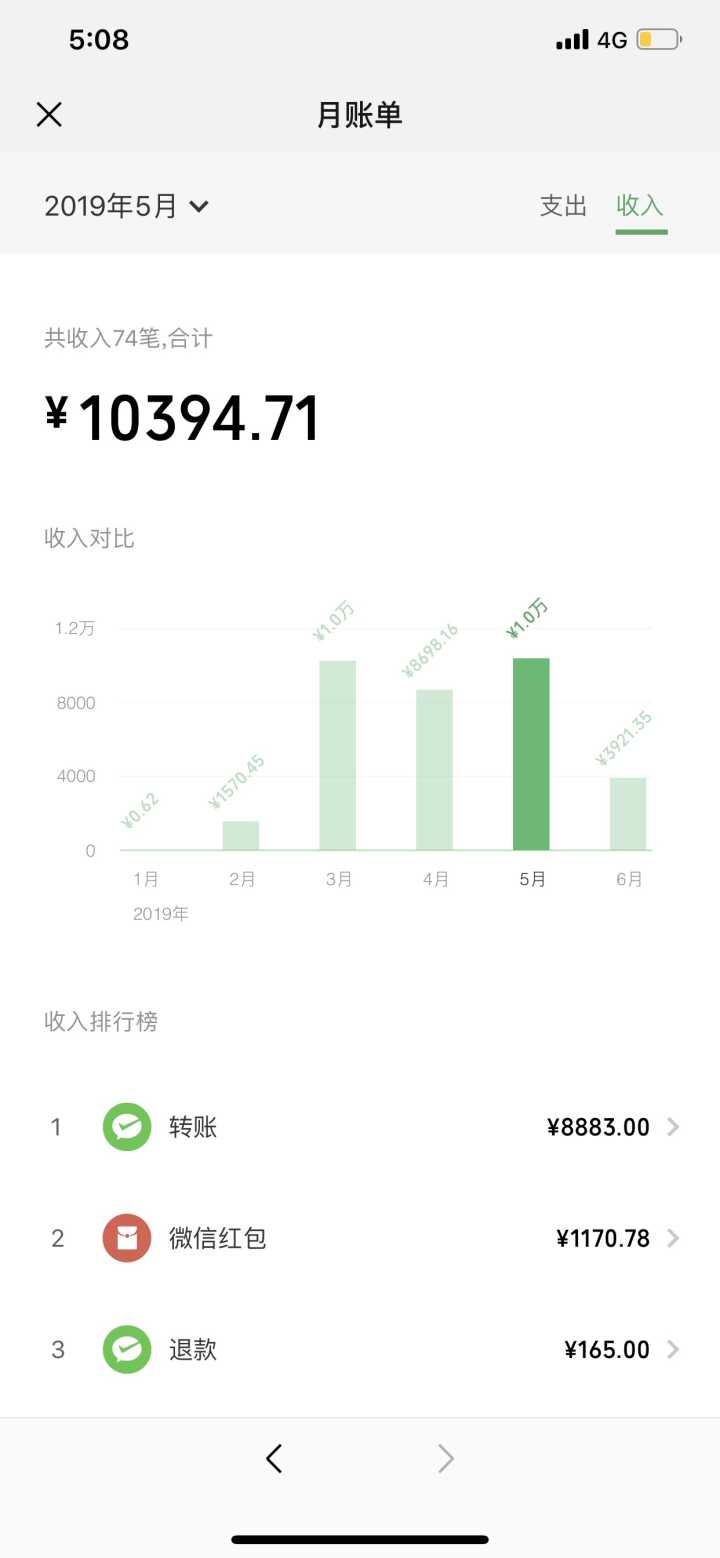This screenshot has height=1558, width=720.
Task: Close the monthly bill page
Action: click(49, 115)
